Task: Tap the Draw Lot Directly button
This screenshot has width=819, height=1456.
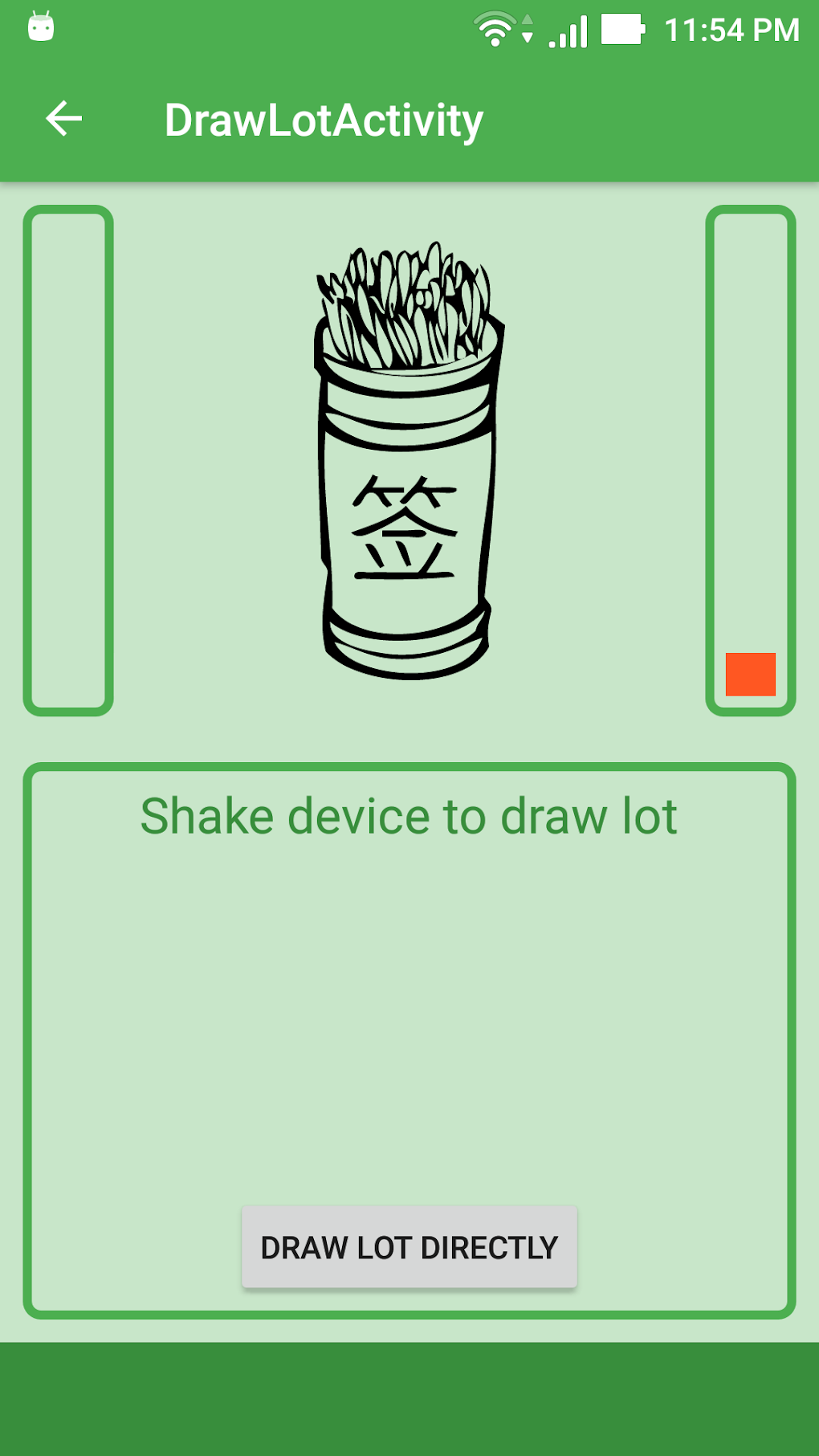Action: point(409,1247)
